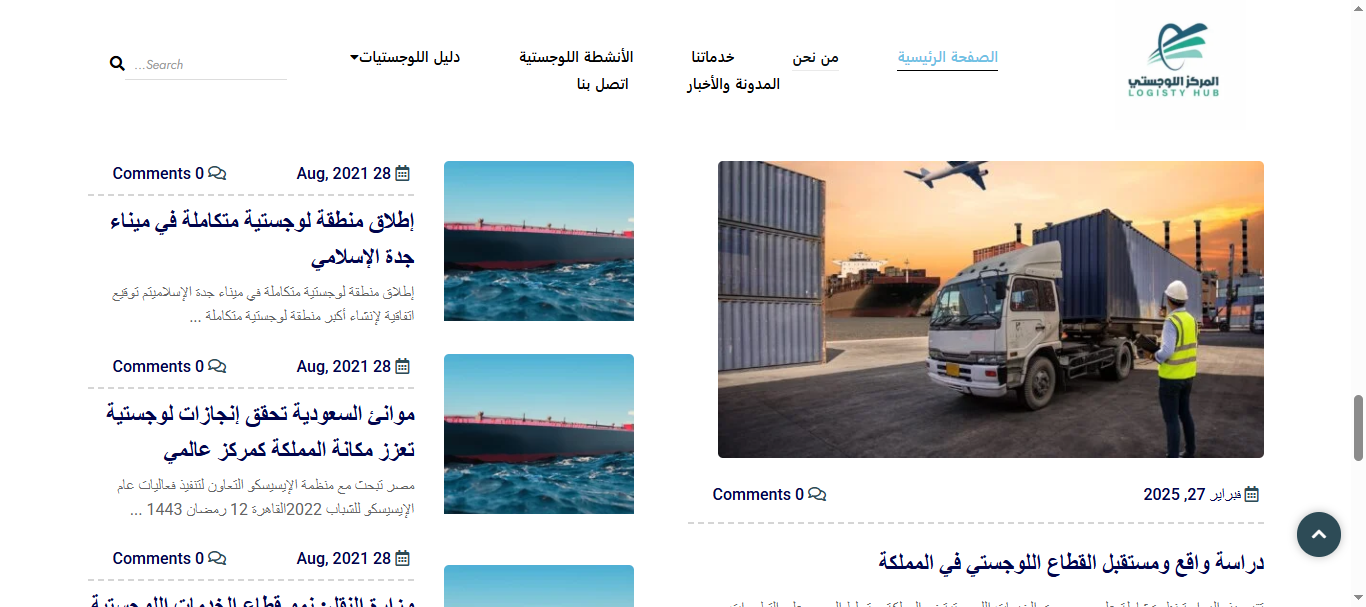Open article موانئ السعودية تحقق إنجازات لوجستية

(x=261, y=432)
